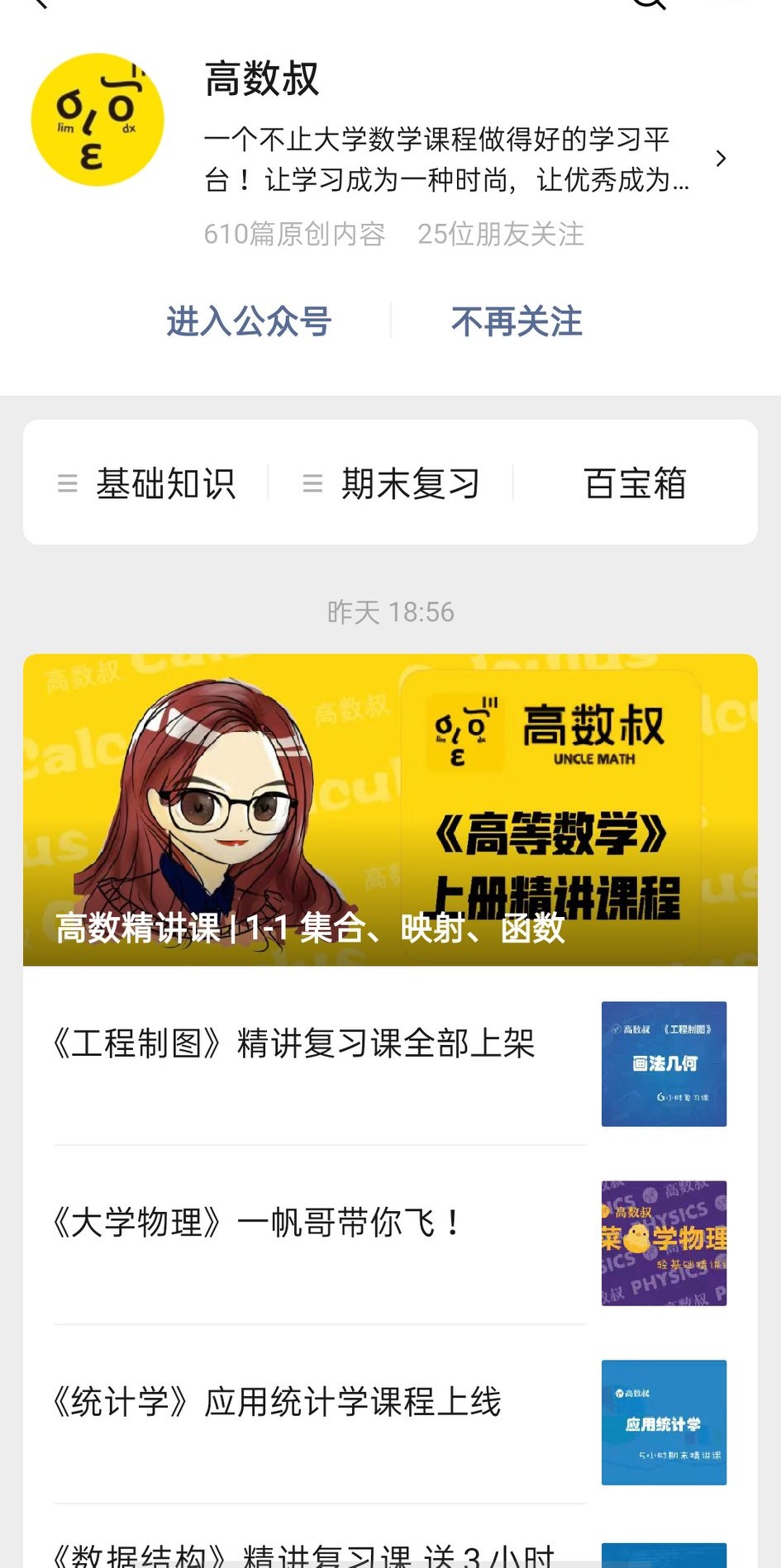This screenshot has height=1568, width=781.
Task: Open the 学物理 yellow thumbnail for 大学物理
Action: [663, 1242]
